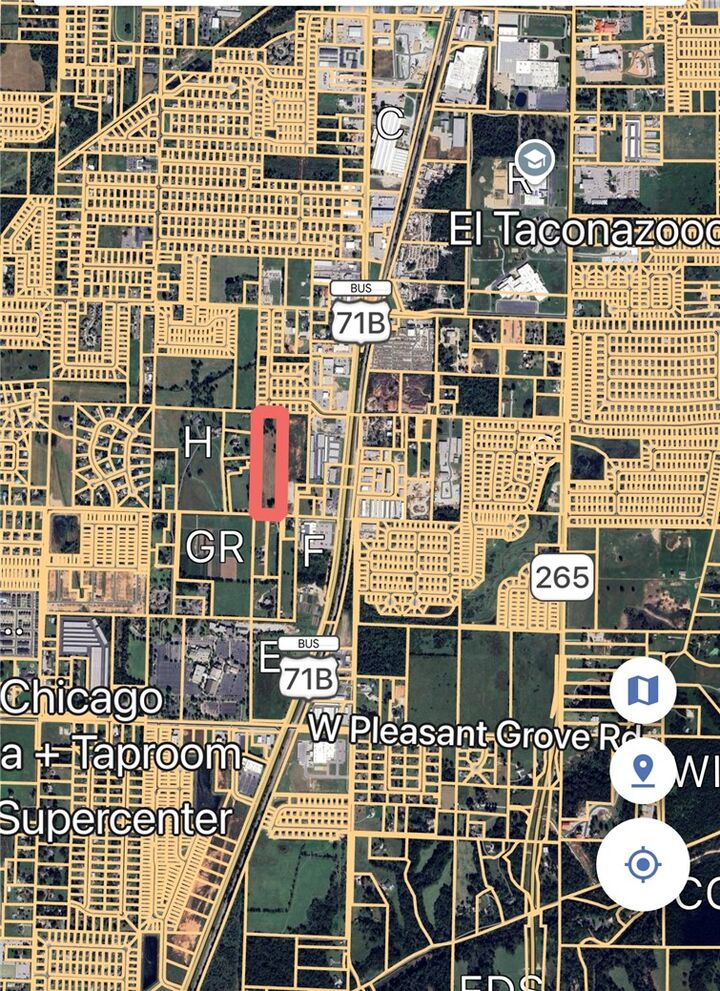This screenshot has height=991, width=720.
Task: Click the Highway 265 shield
Action: click(x=563, y=576)
